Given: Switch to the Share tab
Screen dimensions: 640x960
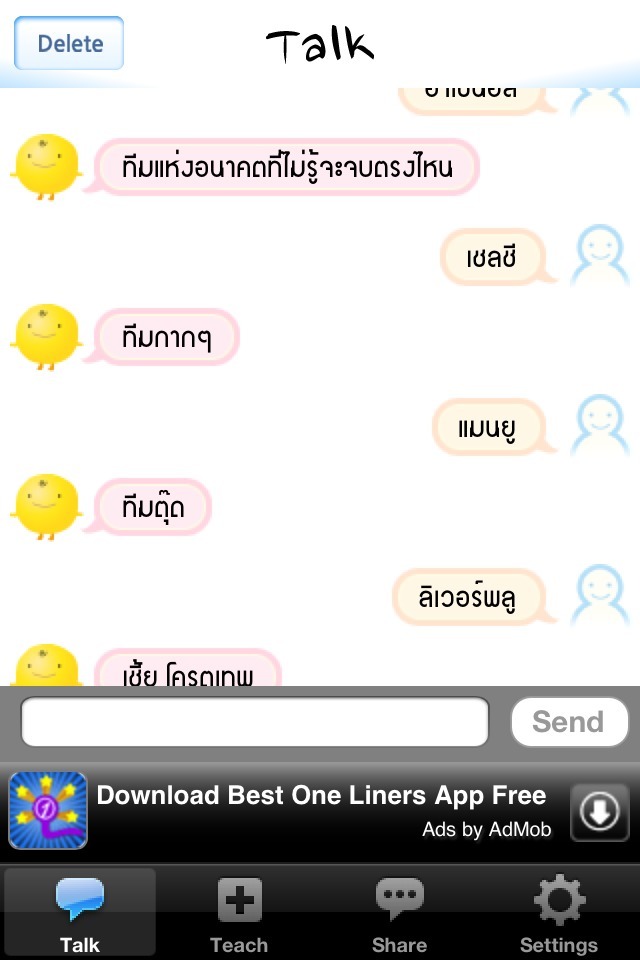Looking at the screenshot, I should pos(399,914).
